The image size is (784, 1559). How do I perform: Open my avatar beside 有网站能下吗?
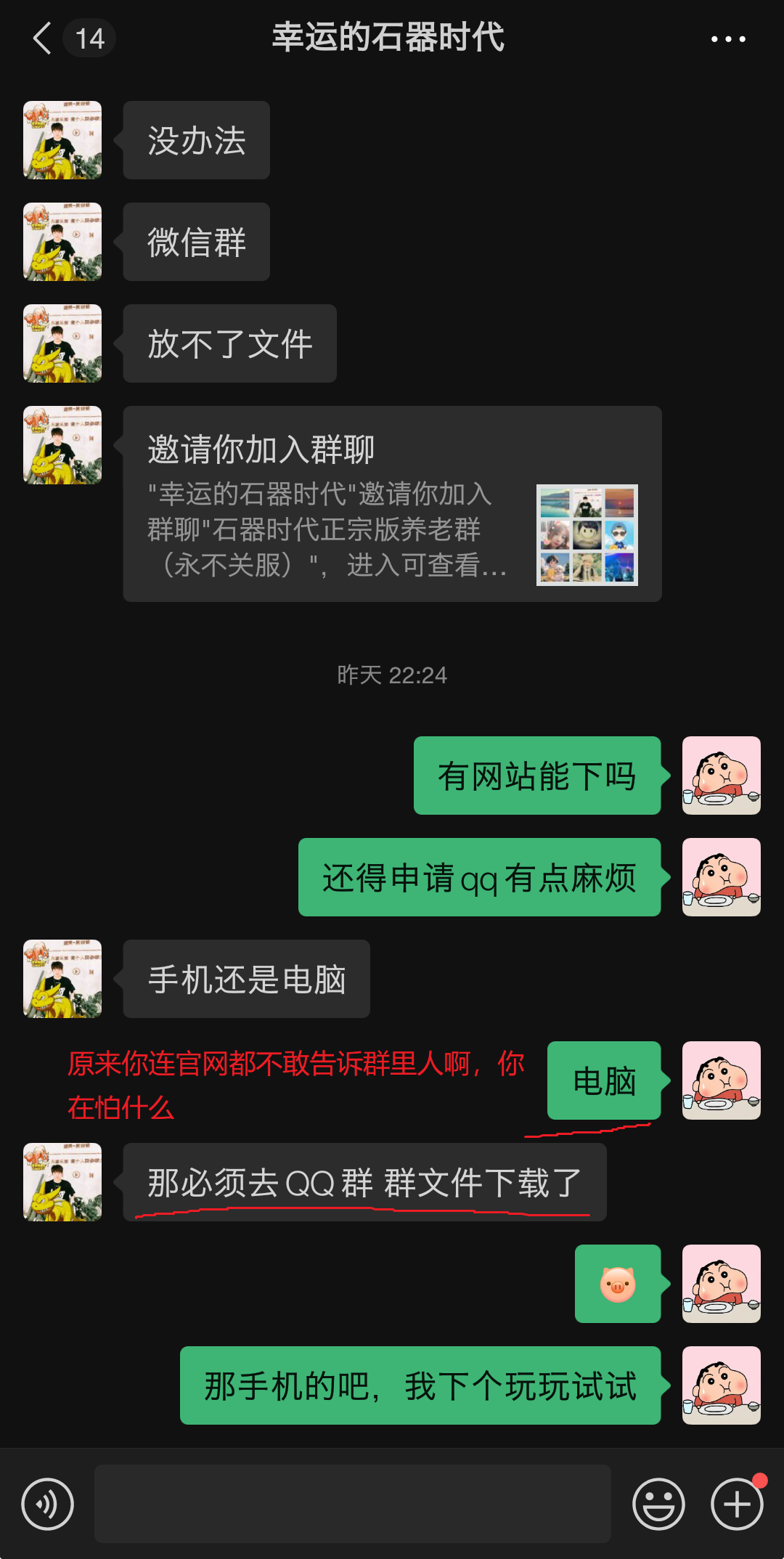coord(721,776)
